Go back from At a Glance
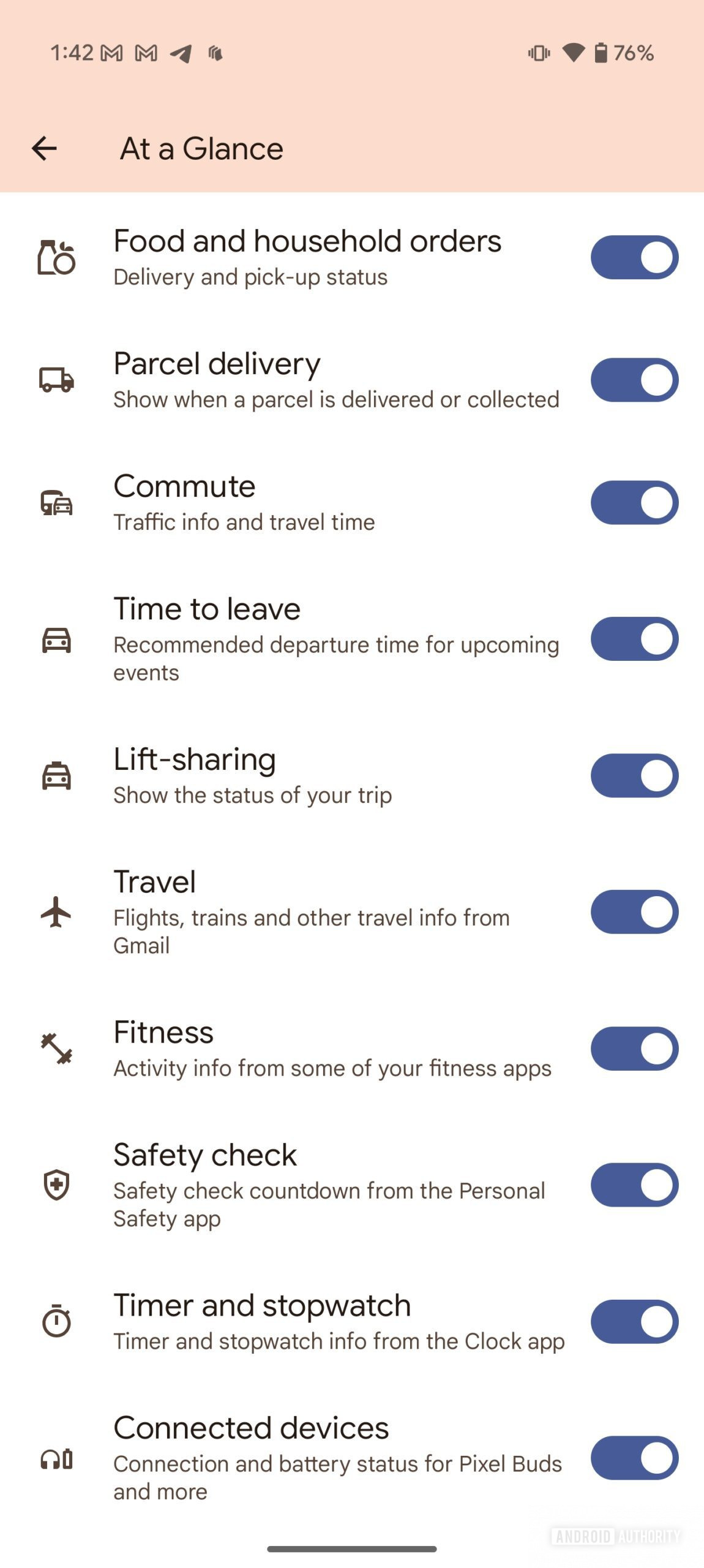The width and height of the screenshot is (704, 1568). click(44, 148)
